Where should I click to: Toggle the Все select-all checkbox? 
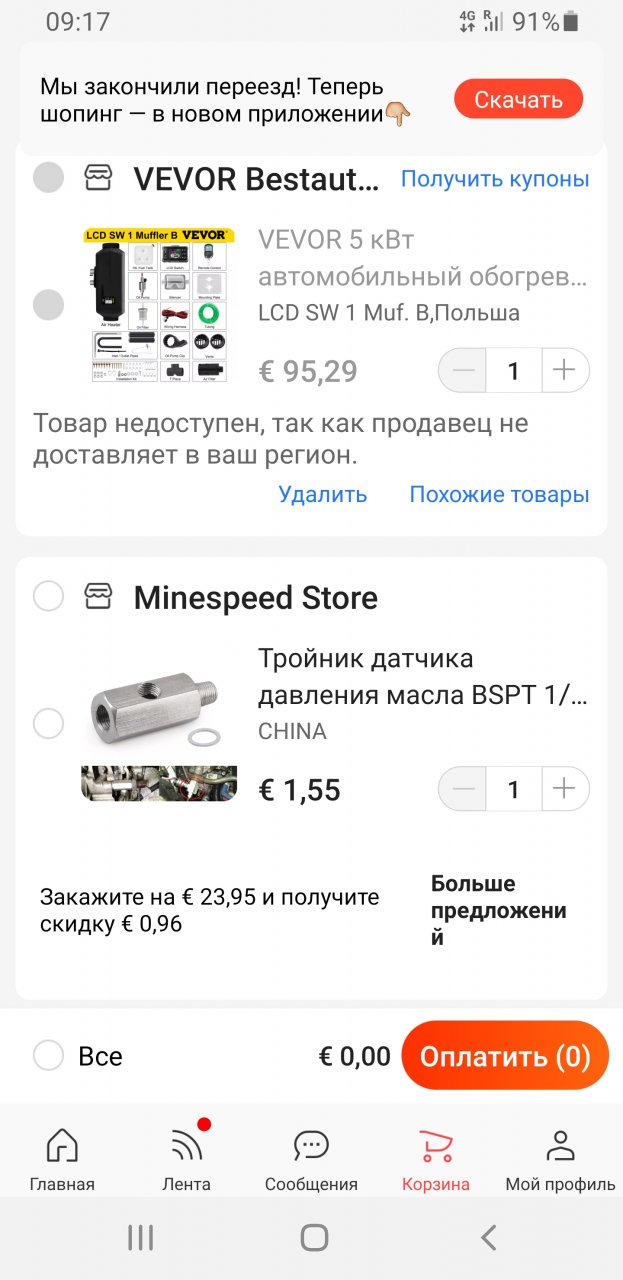click(48, 1056)
